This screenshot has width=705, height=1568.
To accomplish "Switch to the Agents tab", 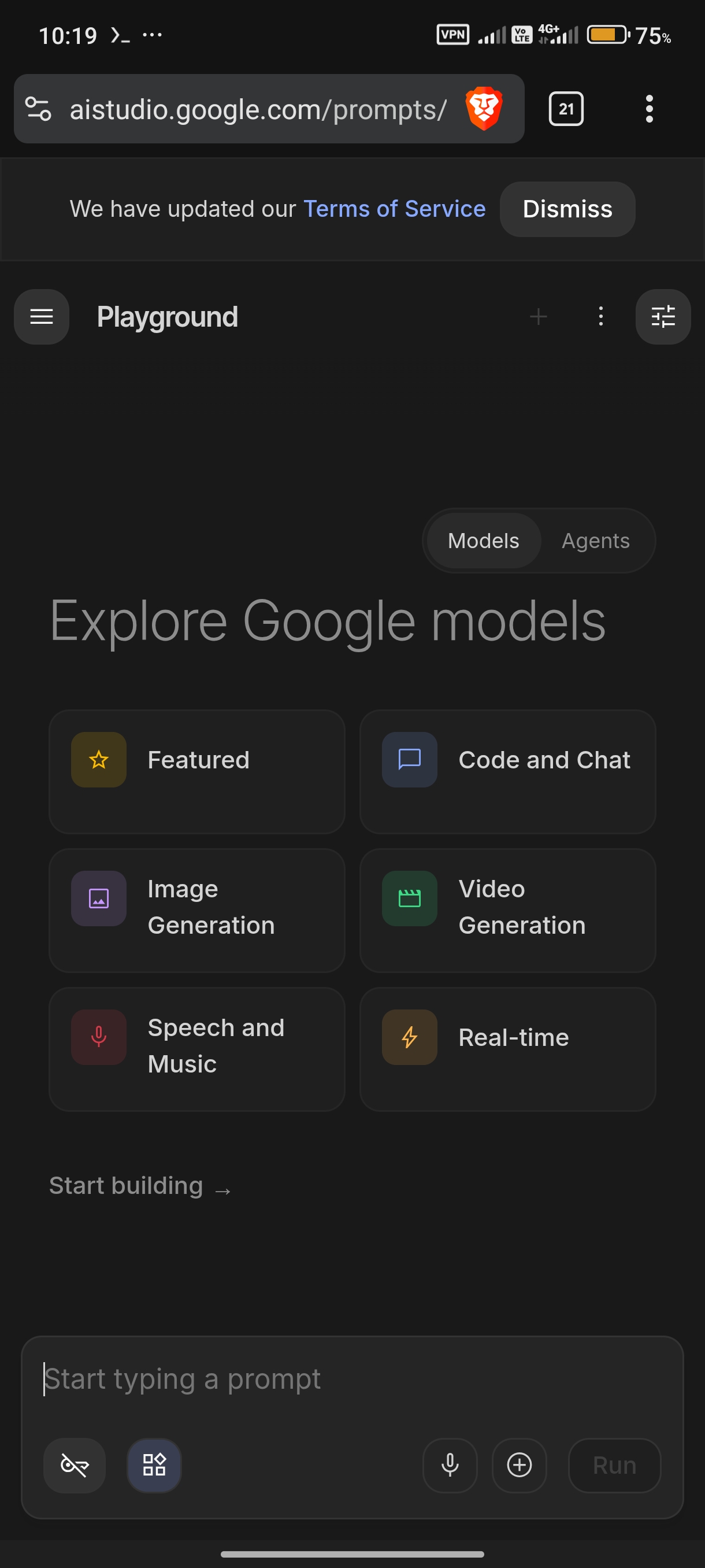I will (595, 541).
